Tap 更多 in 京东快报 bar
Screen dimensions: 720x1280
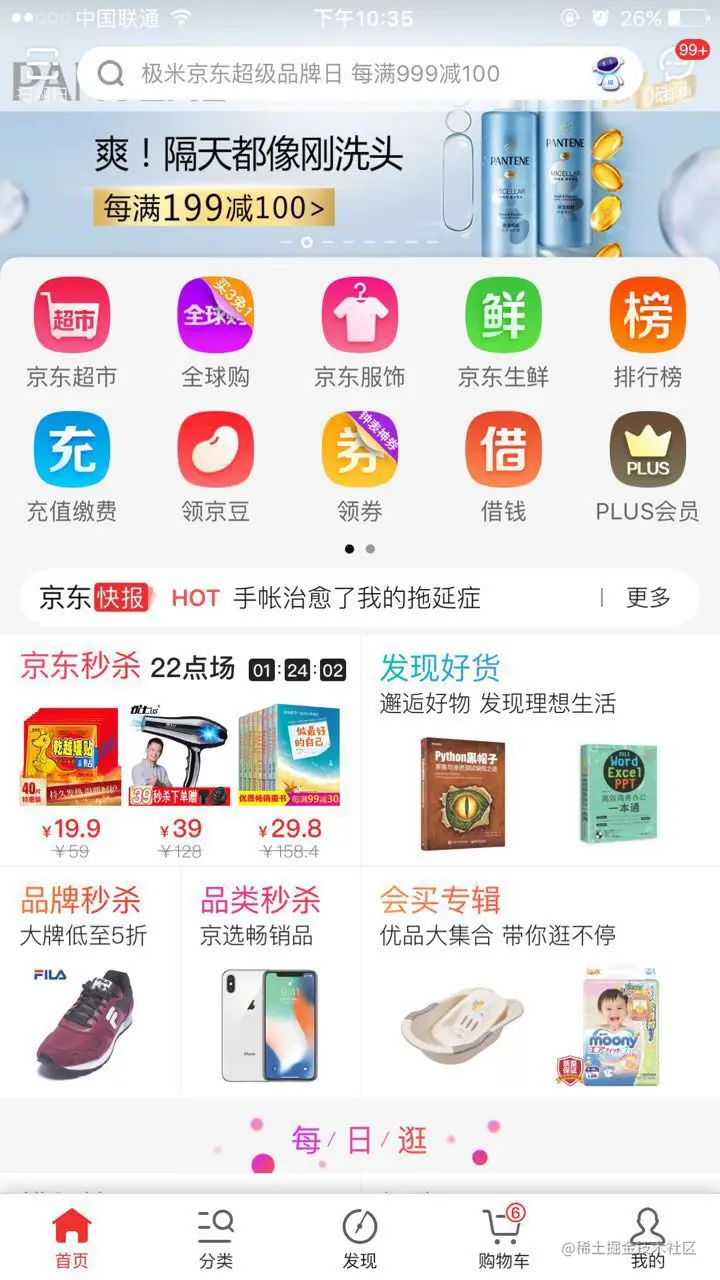click(x=648, y=598)
